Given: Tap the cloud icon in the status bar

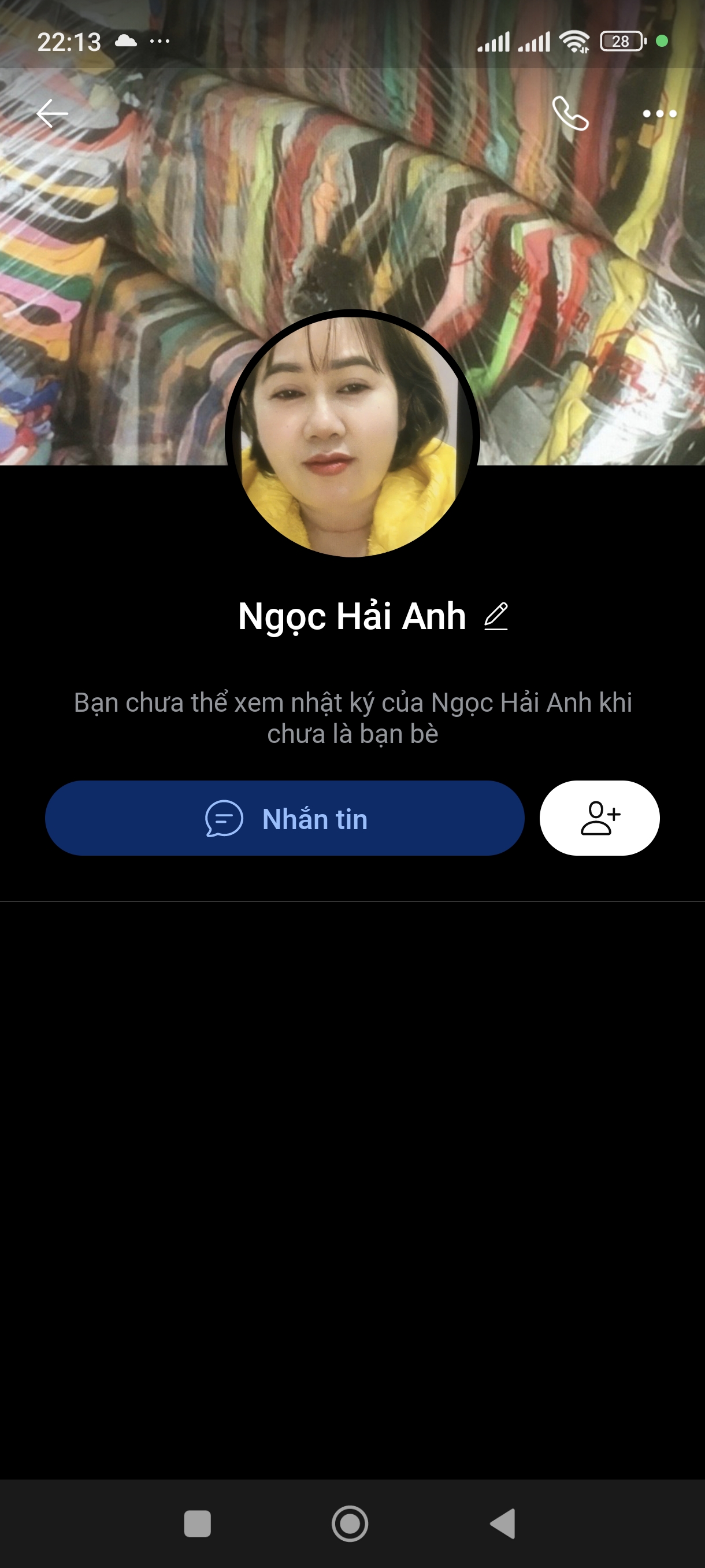Looking at the screenshot, I should [x=126, y=40].
